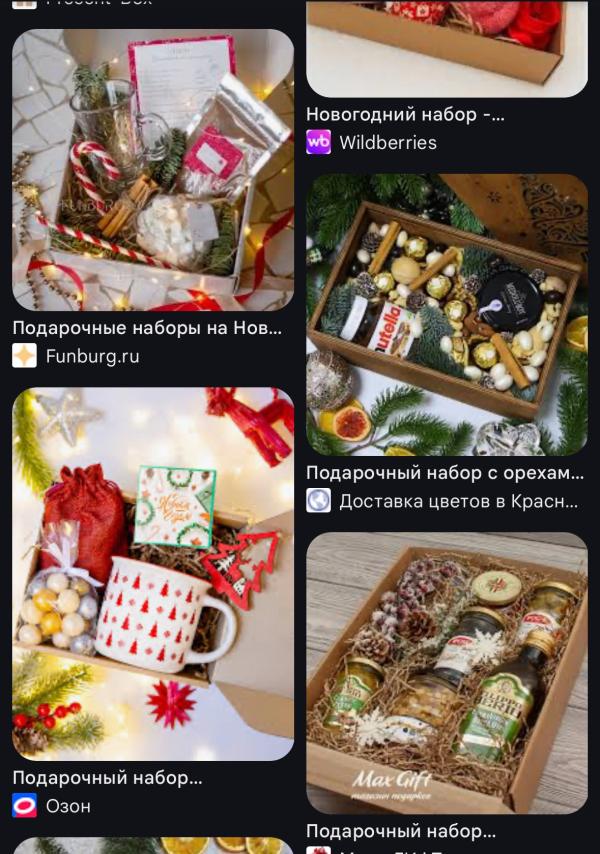
Task: Visit the Wildberries source link
Action: point(372,143)
